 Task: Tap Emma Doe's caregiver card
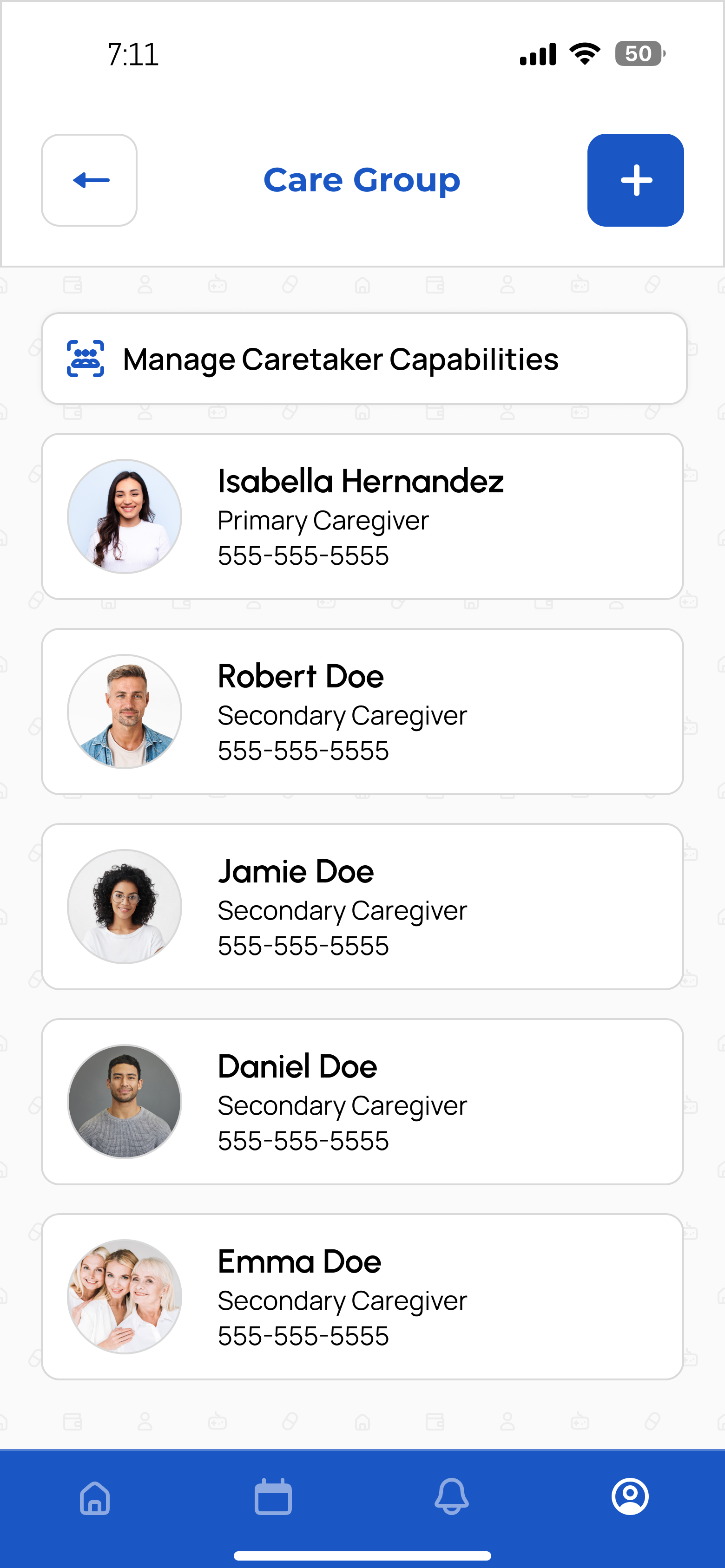pyautogui.click(x=362, y=1296)
